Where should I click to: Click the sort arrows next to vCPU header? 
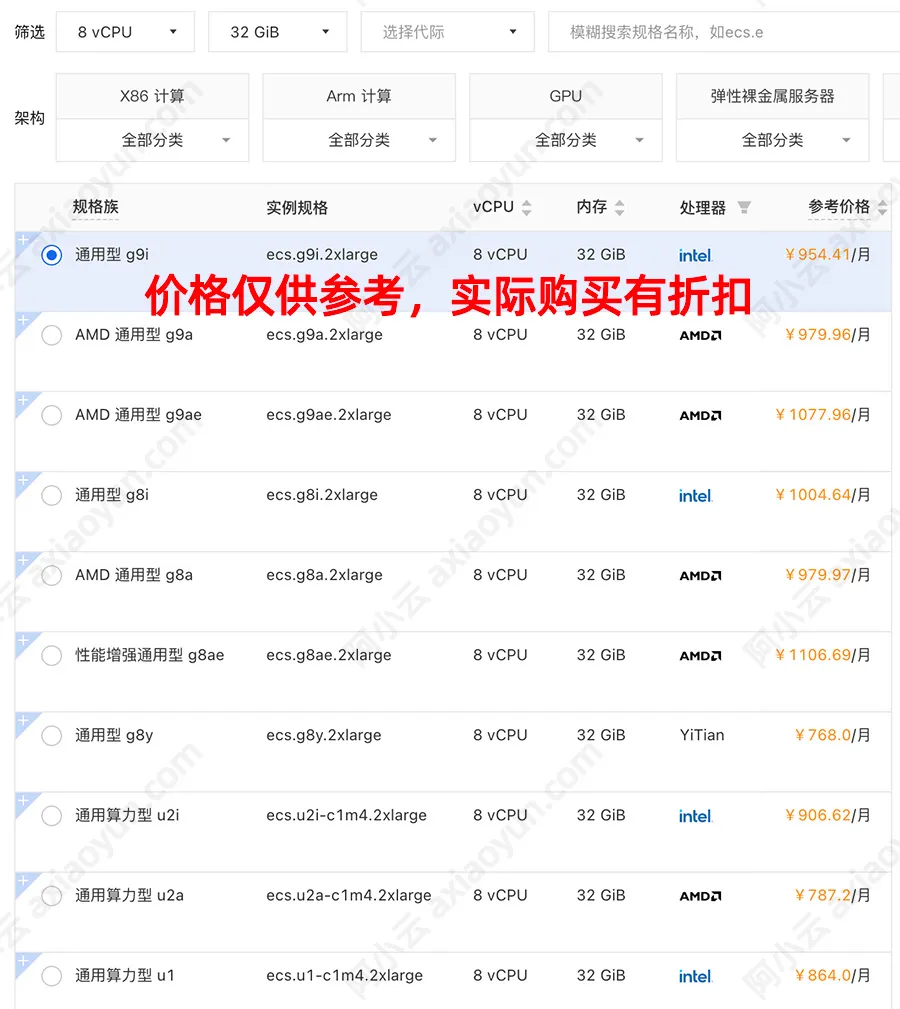[529, 207]
